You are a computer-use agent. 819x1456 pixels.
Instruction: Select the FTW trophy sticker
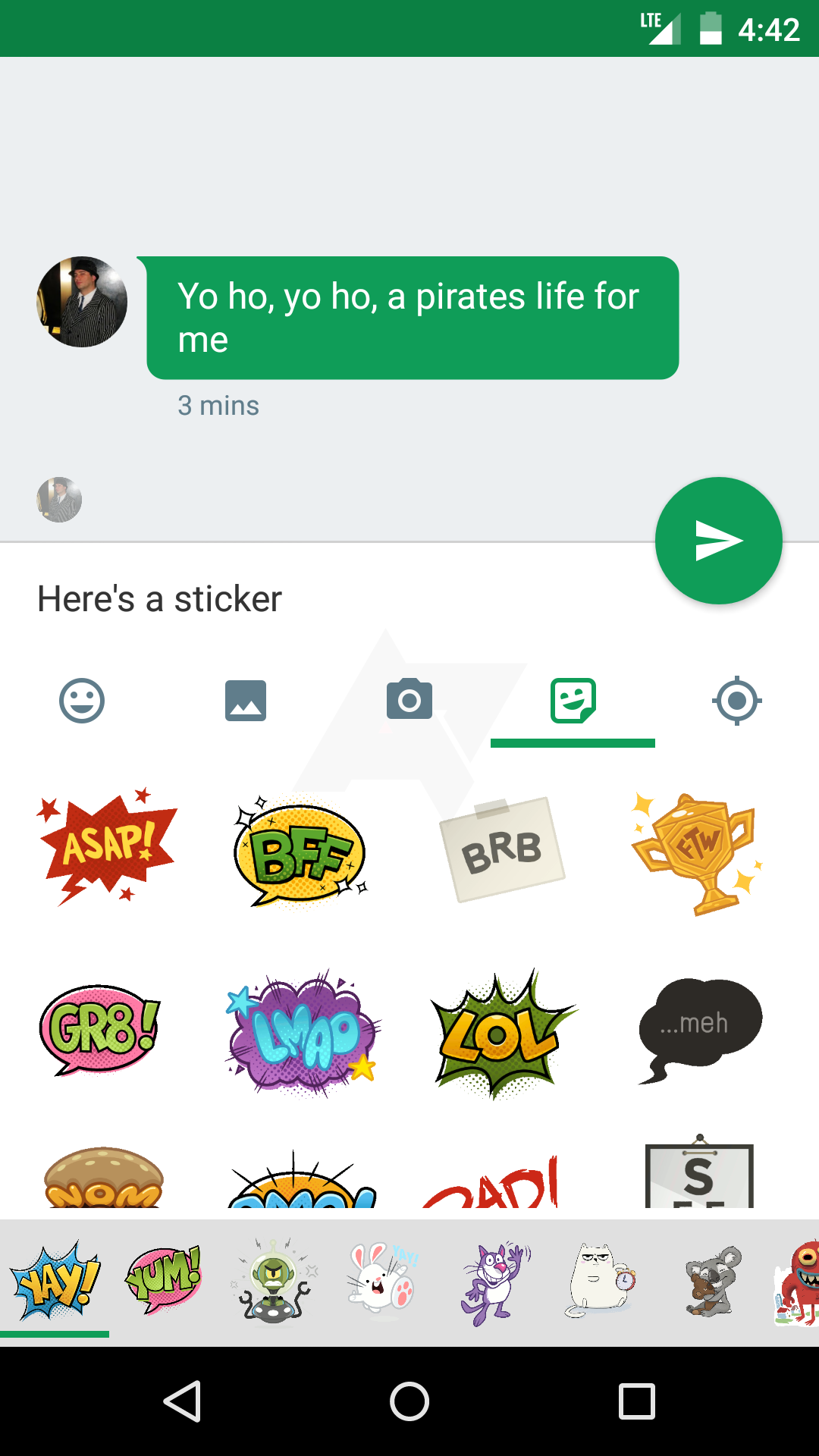pyautogui.click(x=696, y=853)
